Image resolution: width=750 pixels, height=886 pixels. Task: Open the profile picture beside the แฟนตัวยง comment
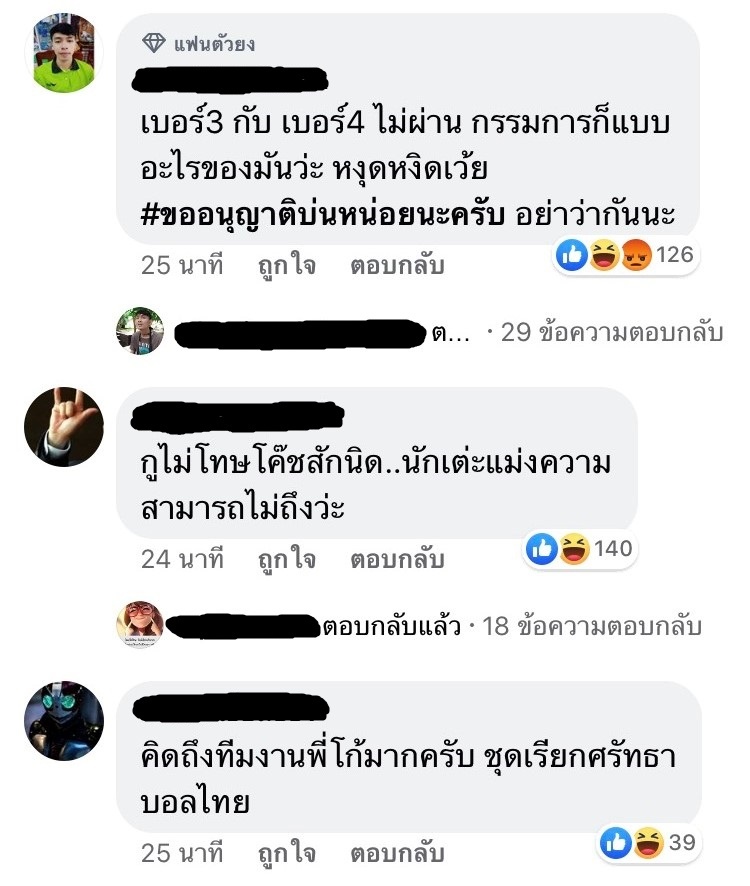click(x=63, y=53)
